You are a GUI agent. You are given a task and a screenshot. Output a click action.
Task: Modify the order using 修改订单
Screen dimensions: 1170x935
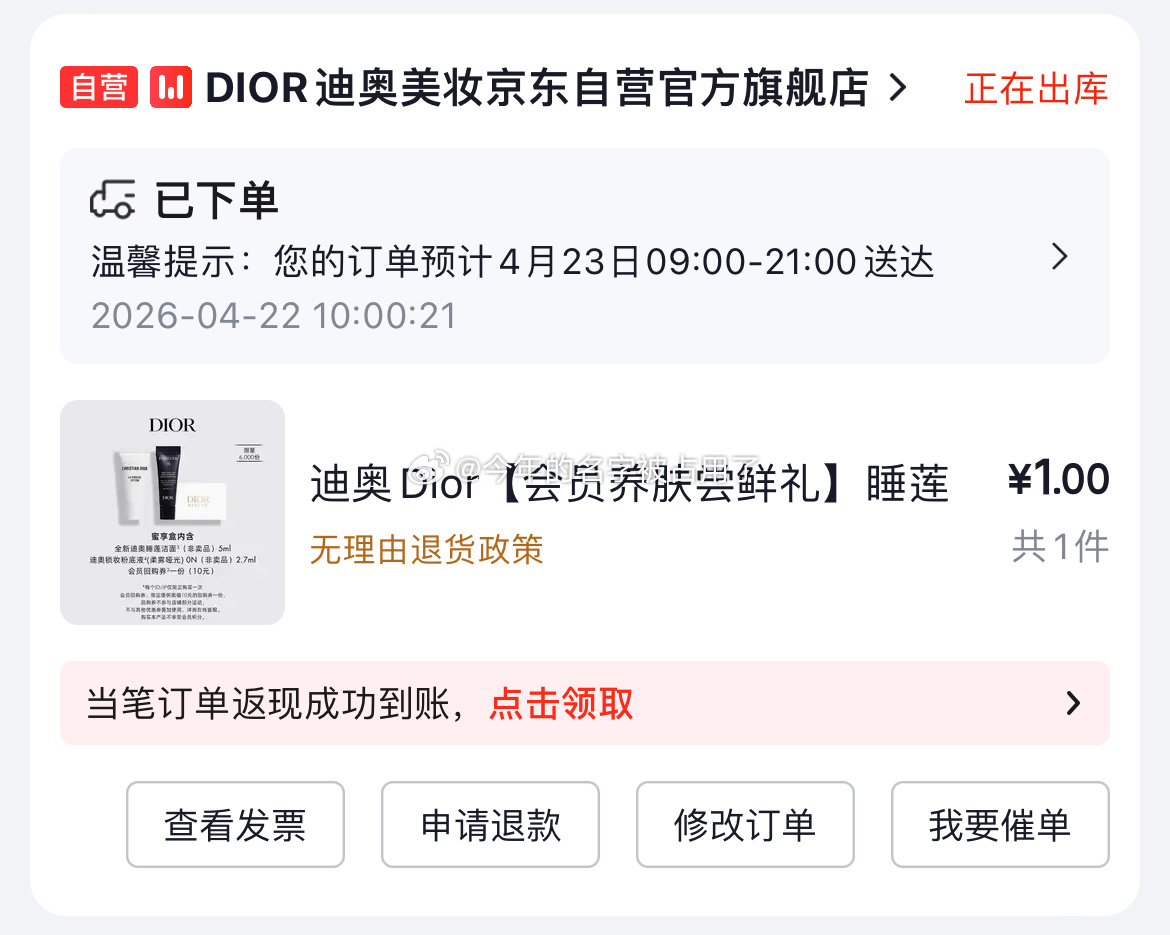pyautogui.click(x=745, y=825)
